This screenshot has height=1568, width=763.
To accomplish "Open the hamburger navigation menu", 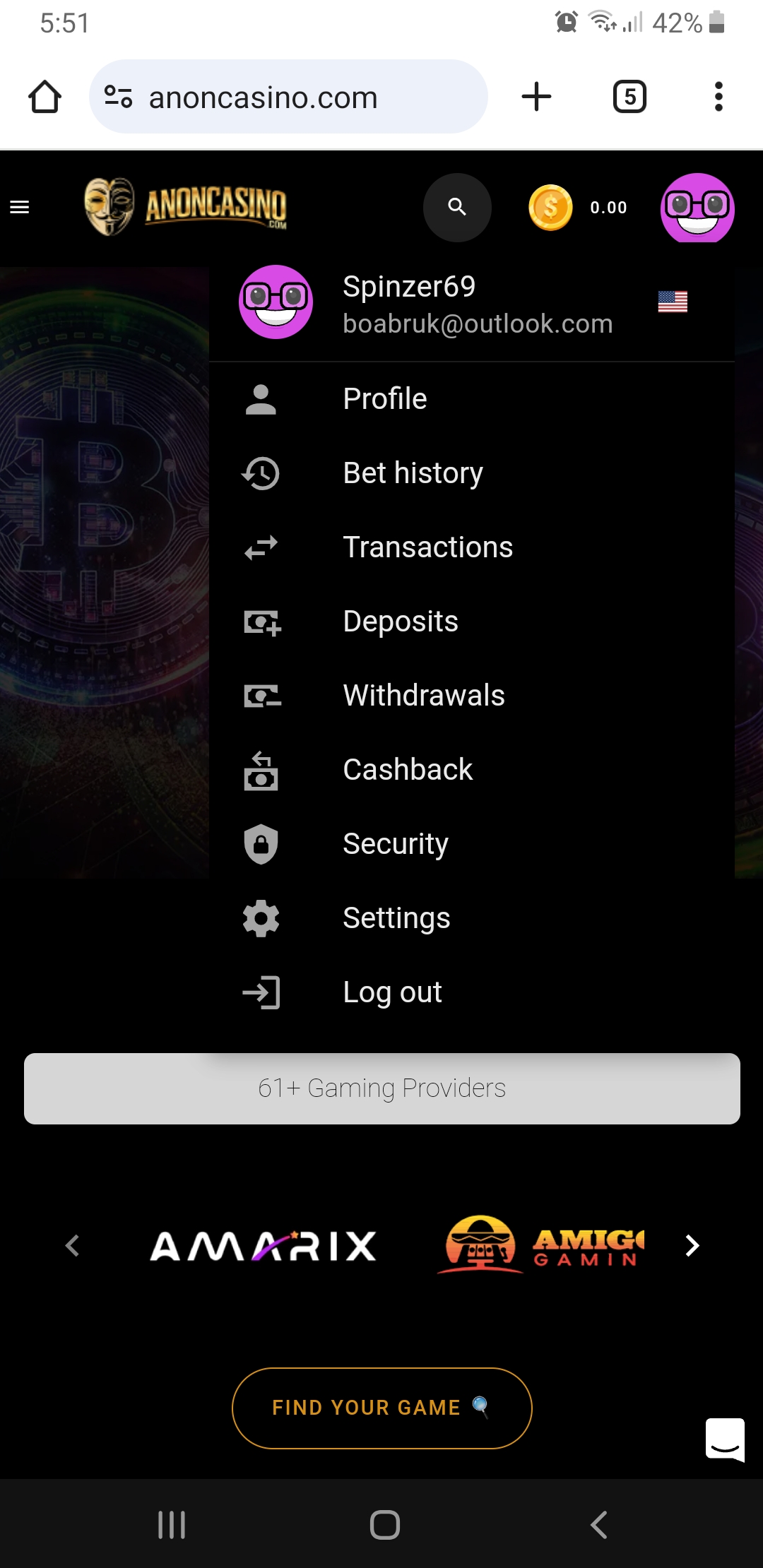I will pos(20,207).
